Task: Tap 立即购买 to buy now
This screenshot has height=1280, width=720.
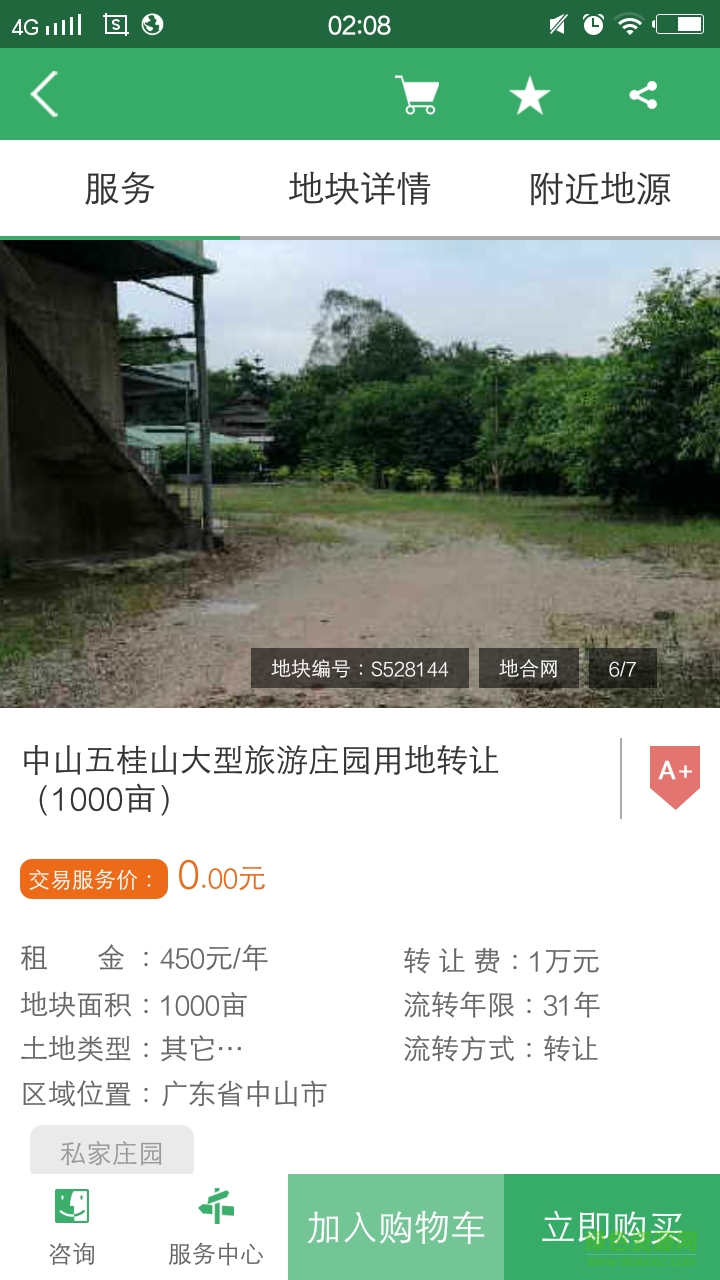Action: coord(612,1227)
